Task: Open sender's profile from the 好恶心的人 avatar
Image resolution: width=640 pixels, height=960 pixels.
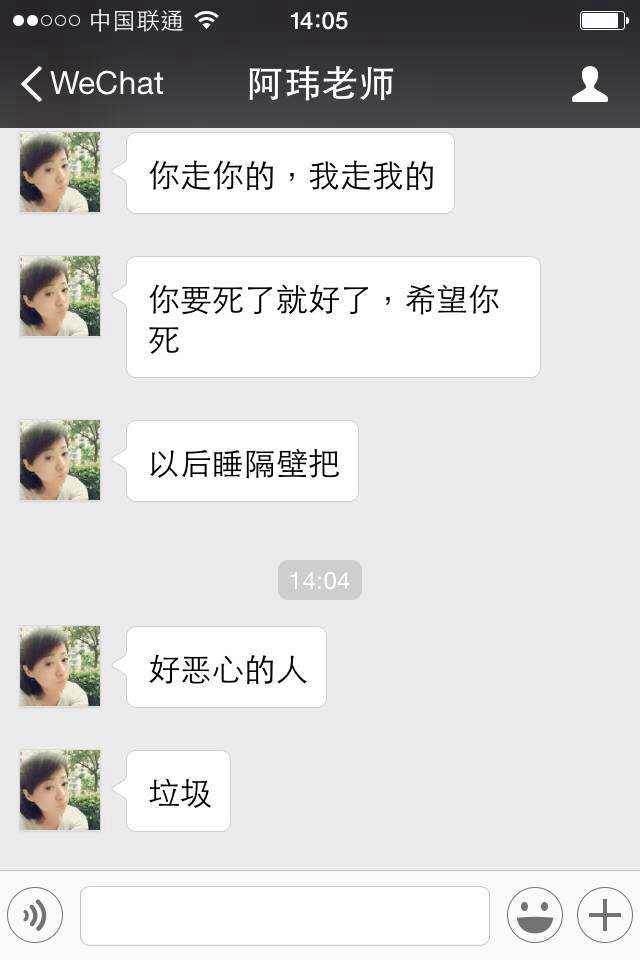Action: pyautogui.click(x=60, y=666)
